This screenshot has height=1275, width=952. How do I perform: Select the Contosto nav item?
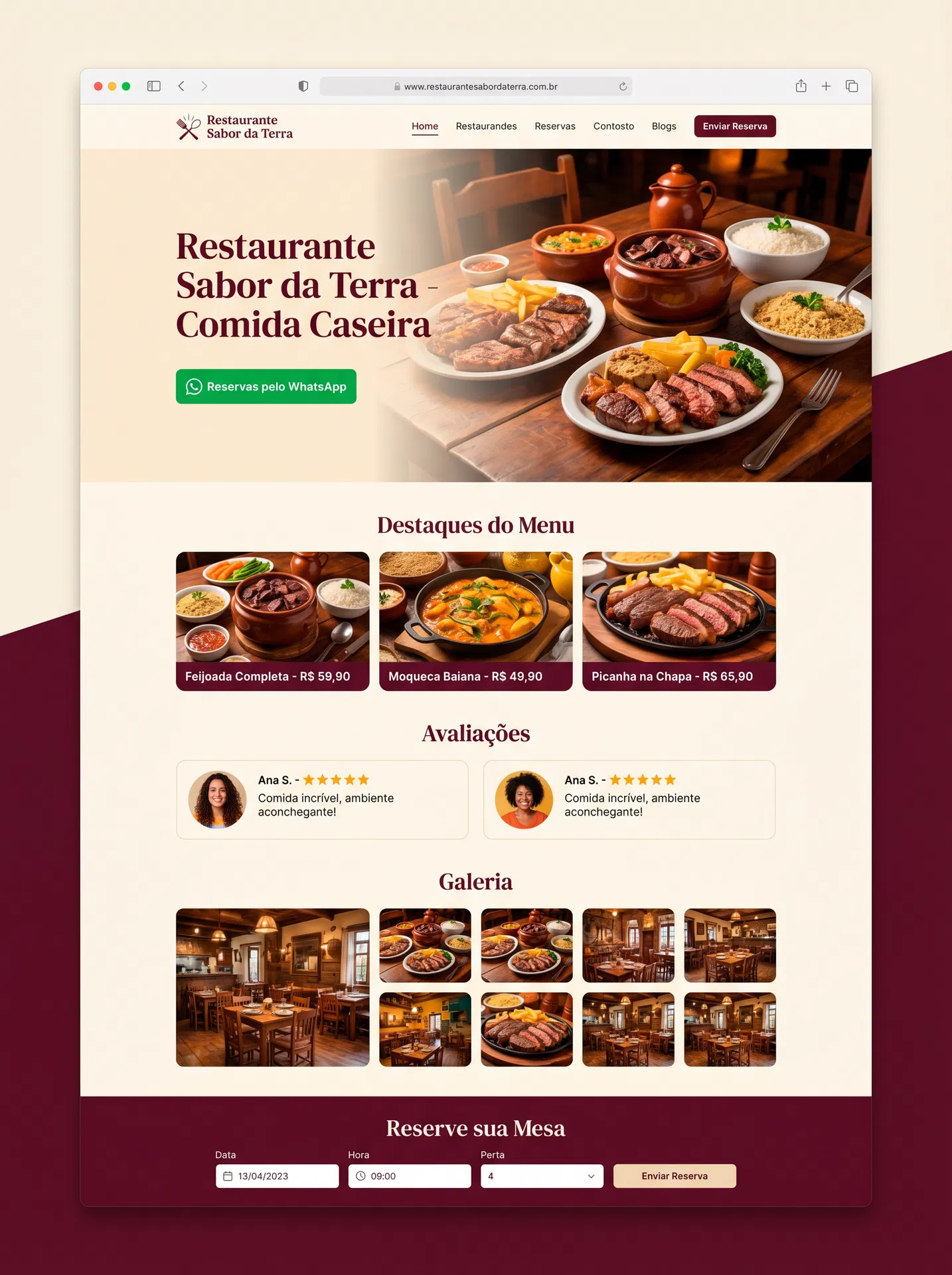click(x=613, y=126)
